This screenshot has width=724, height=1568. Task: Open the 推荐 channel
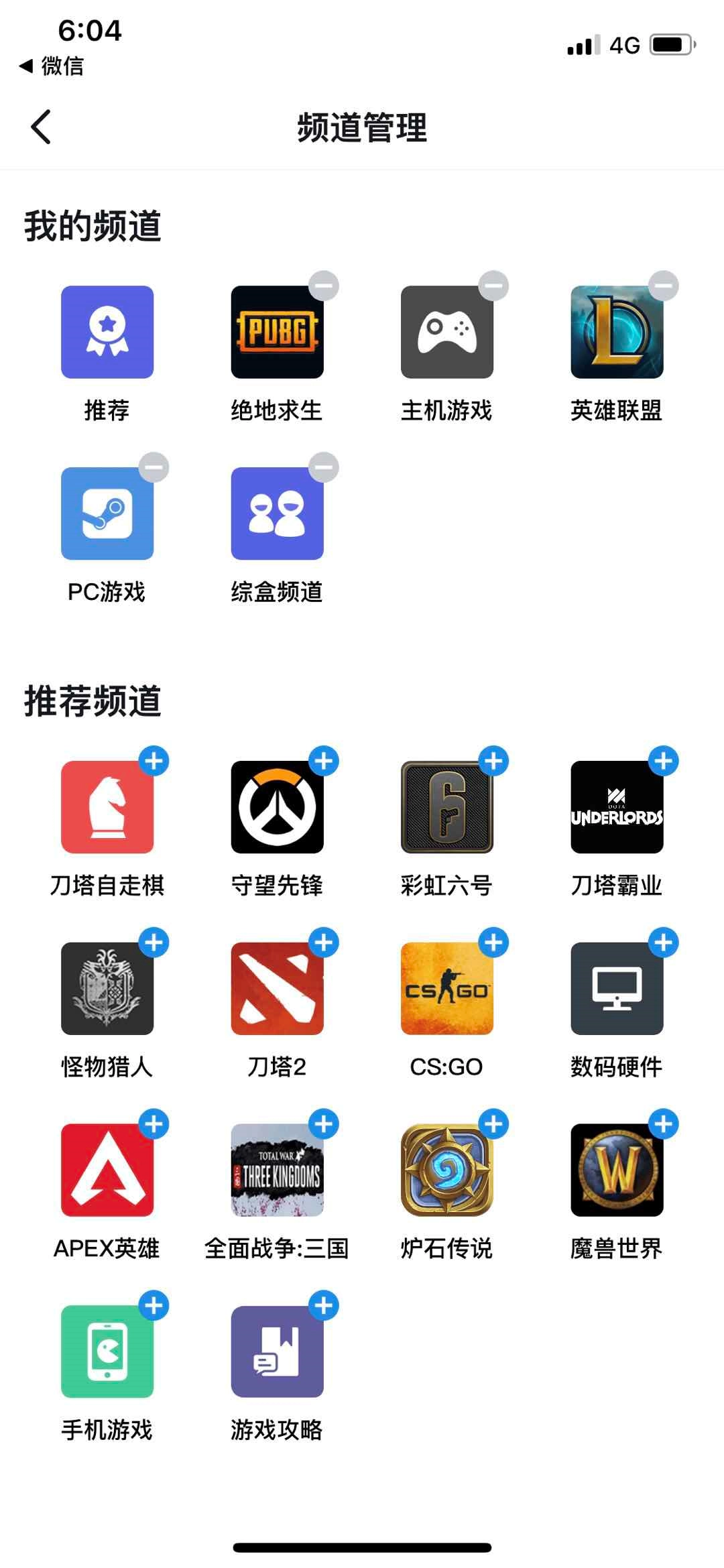pos(107,333)
